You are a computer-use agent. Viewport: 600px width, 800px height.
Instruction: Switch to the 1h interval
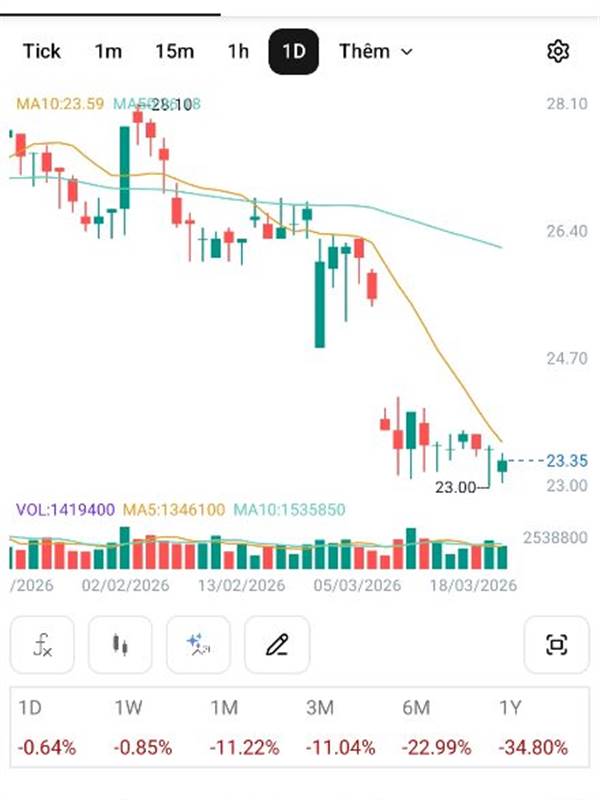(238, 52)
